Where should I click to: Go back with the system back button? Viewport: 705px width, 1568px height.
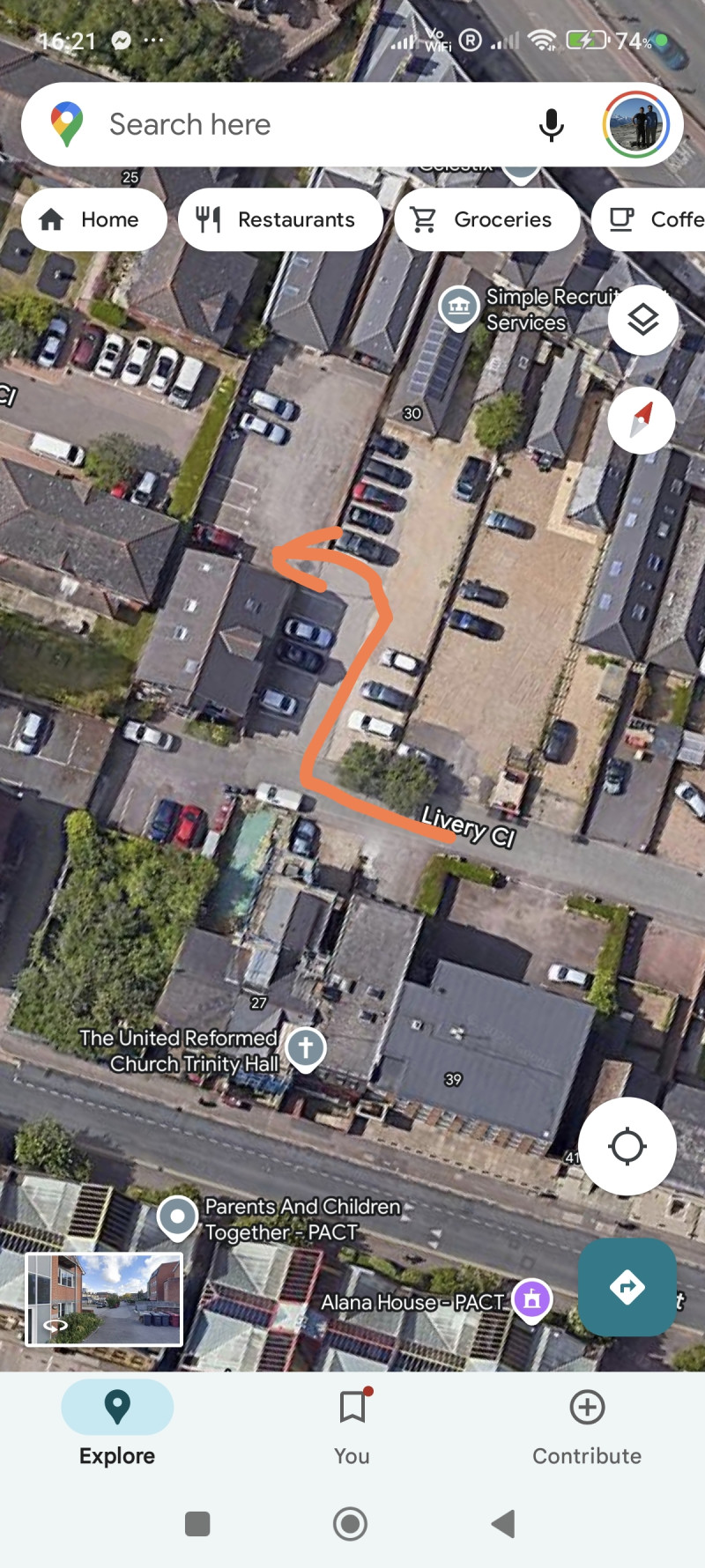(x=503, y=1524)
